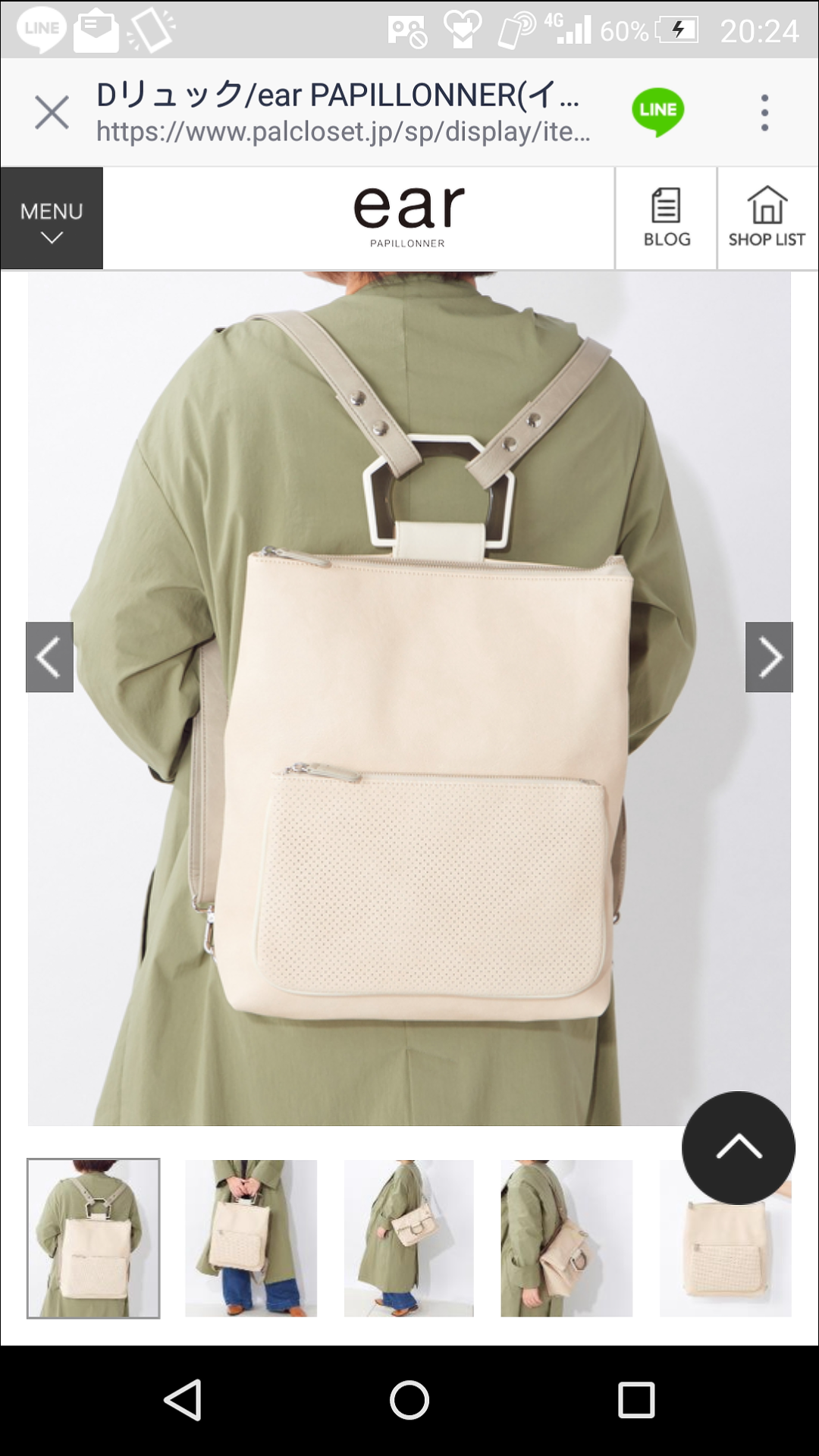Image resolution: width=819 pixels, height=1456 pixels.
Task: Select the side-view shoulder bag thumbnail
Action: coord(566,1238)
